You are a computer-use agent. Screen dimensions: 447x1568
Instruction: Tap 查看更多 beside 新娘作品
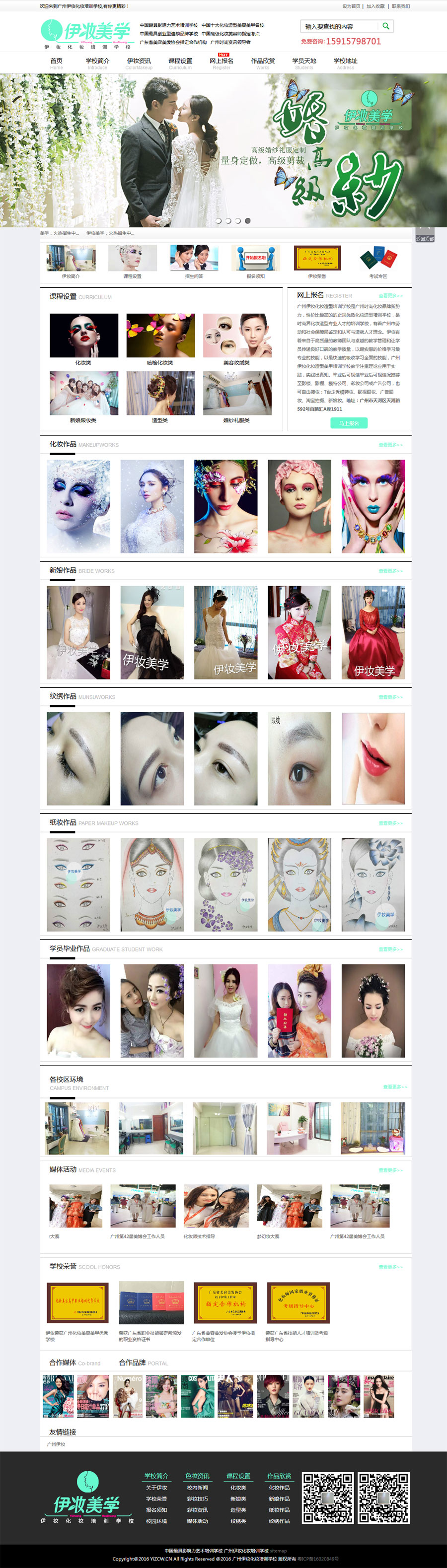390,571
